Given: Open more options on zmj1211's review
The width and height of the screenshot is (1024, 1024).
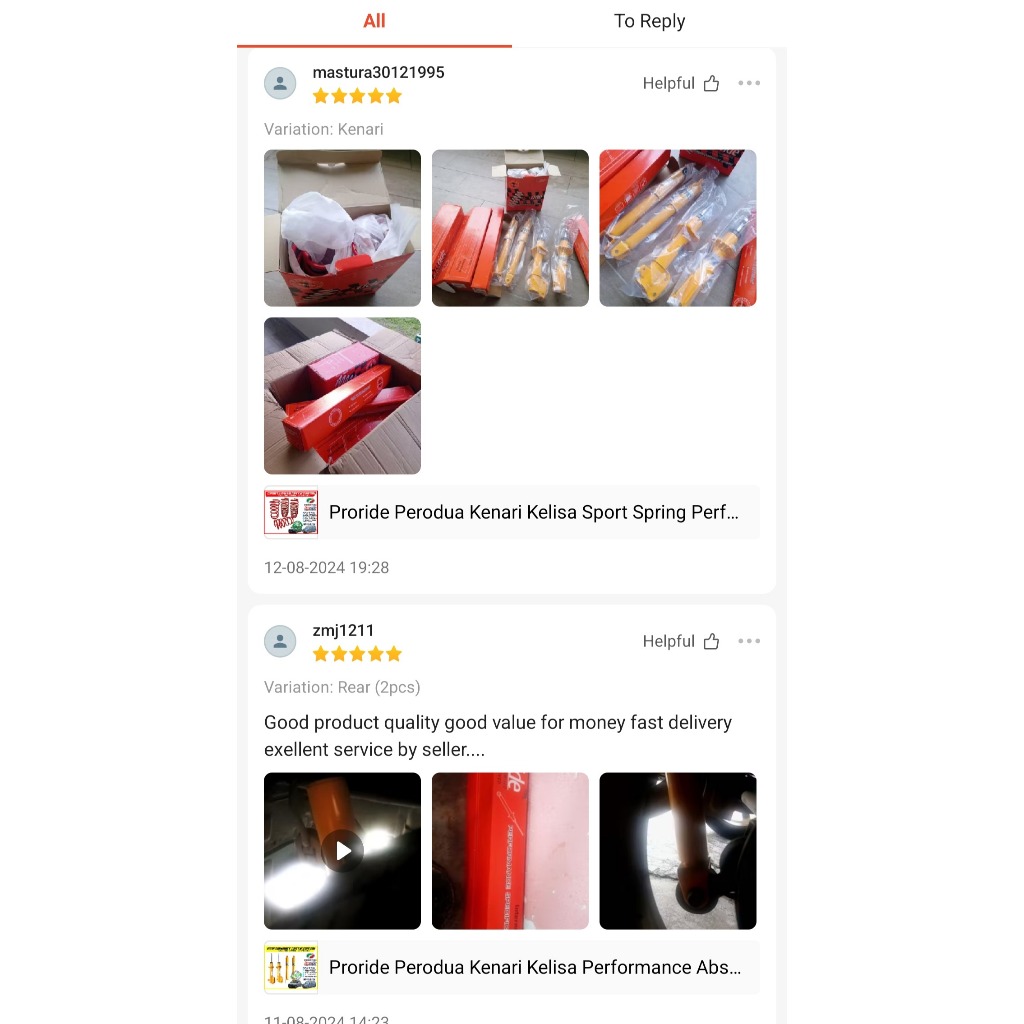Looking at the screenshot, I should coord(749,641).
